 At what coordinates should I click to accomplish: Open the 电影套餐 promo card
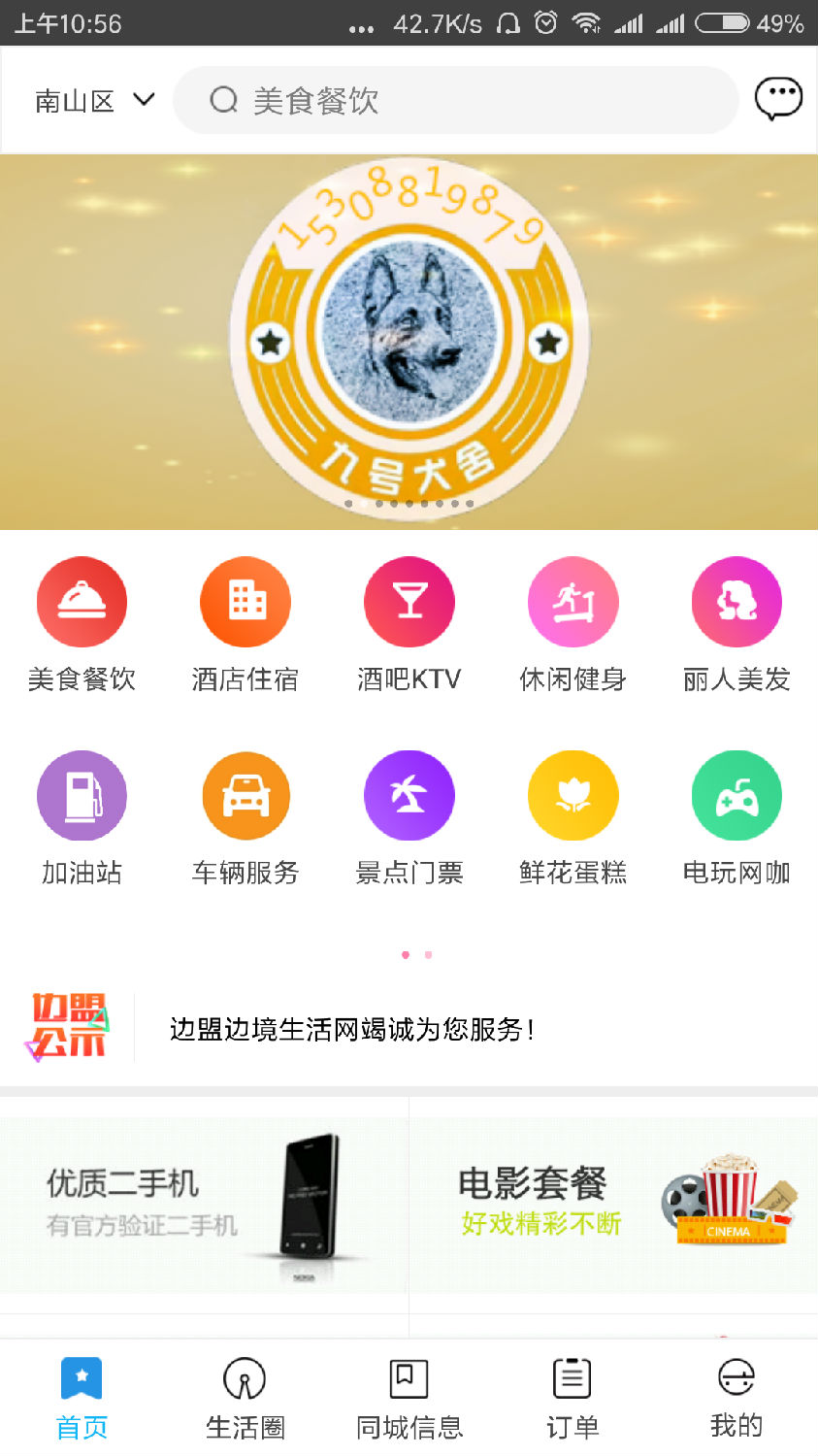613,1204
